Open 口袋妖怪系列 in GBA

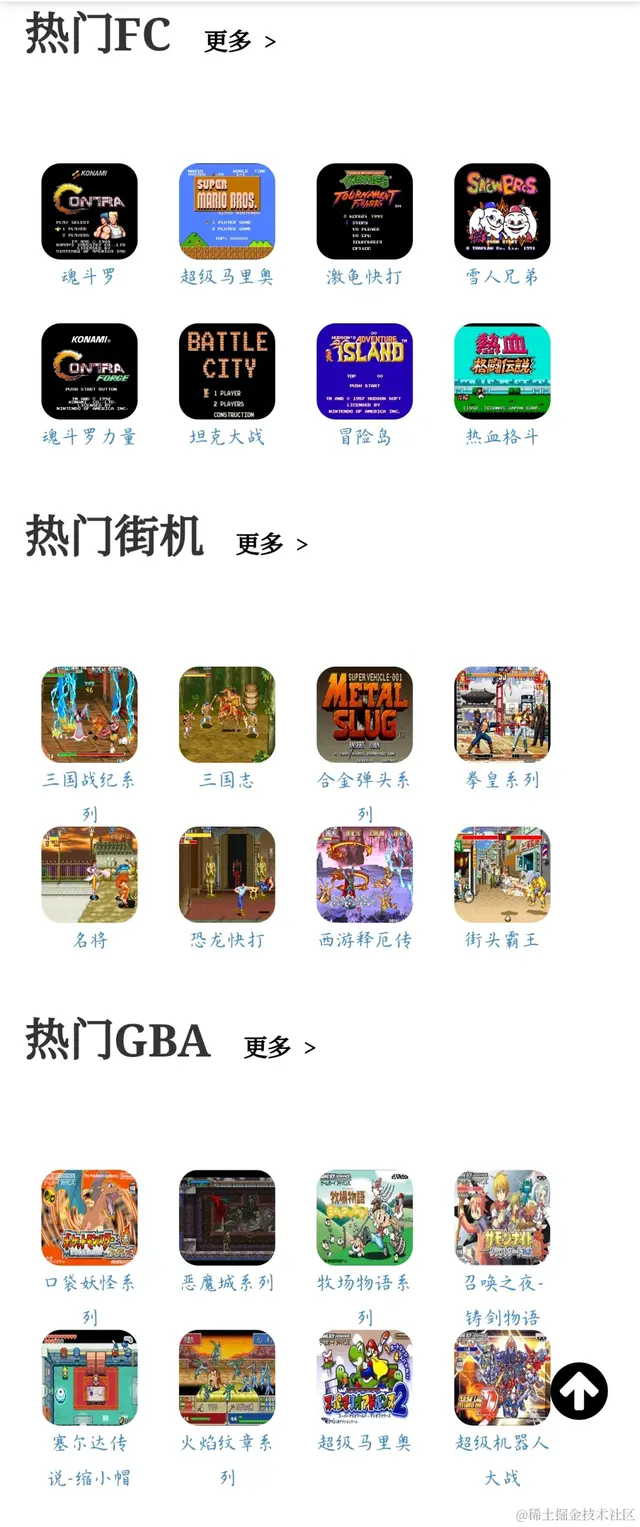(89, 1218)
